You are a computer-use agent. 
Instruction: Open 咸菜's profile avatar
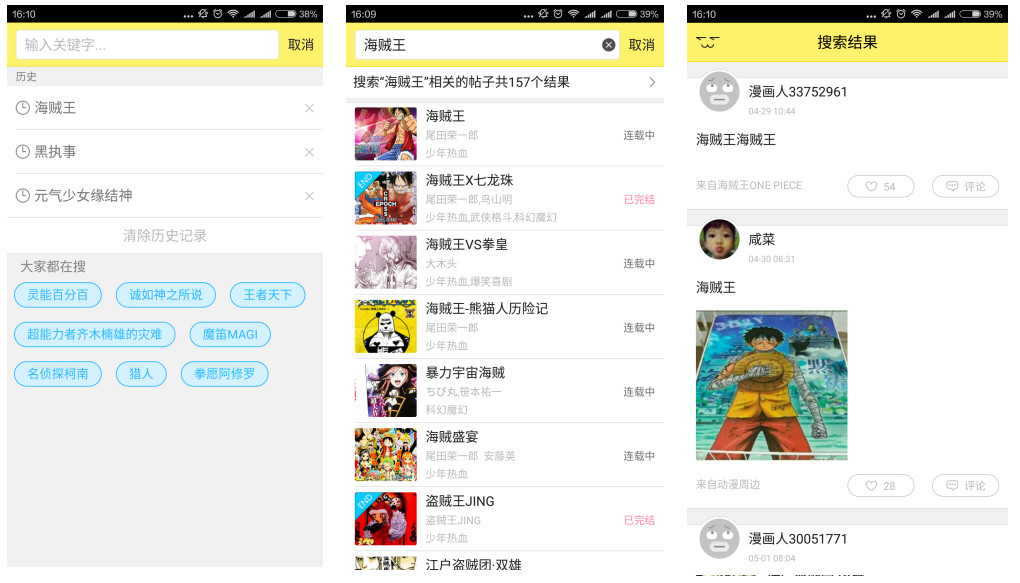(x=719, y=240)
